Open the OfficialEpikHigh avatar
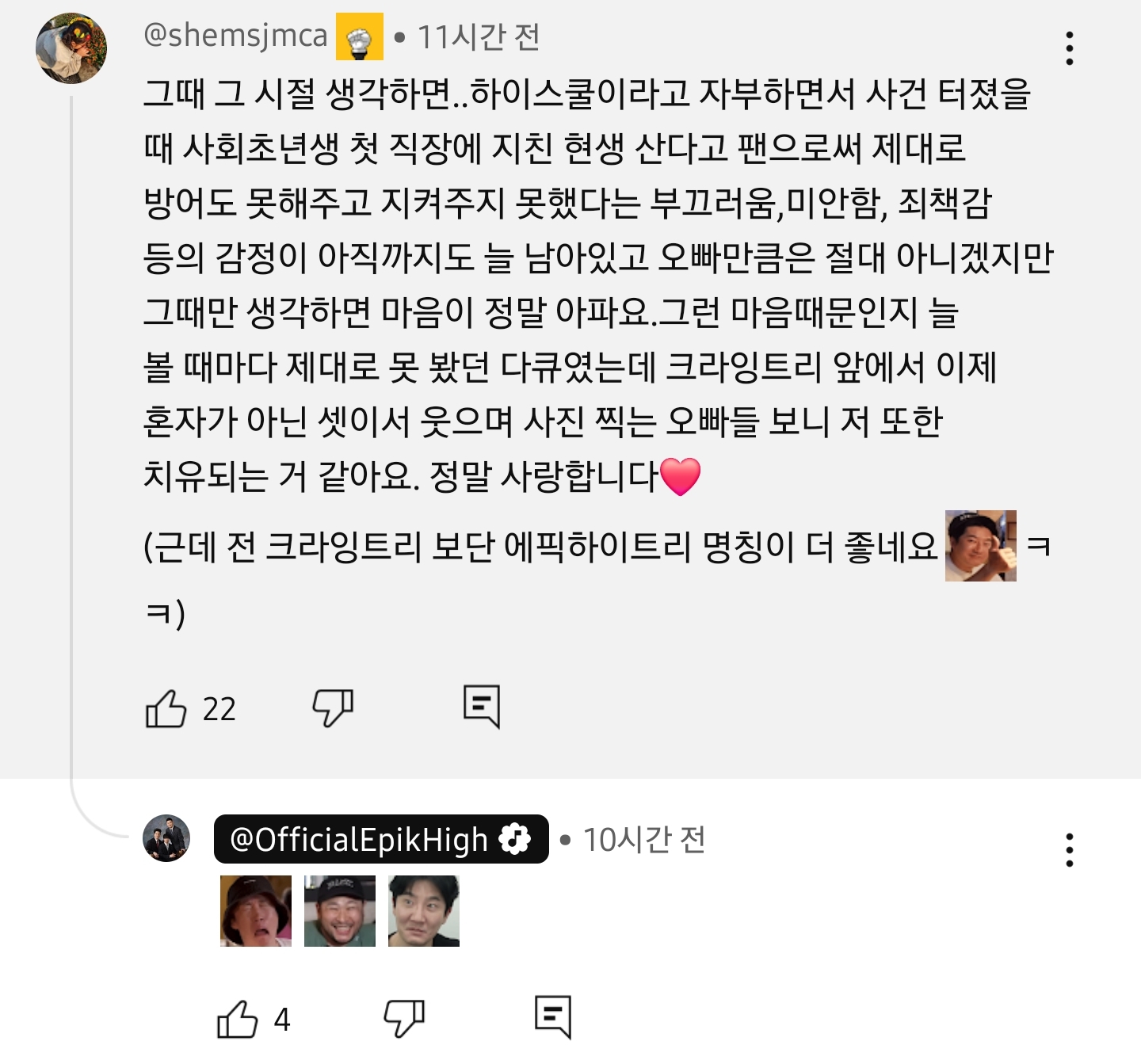 (x=166, y=838)
